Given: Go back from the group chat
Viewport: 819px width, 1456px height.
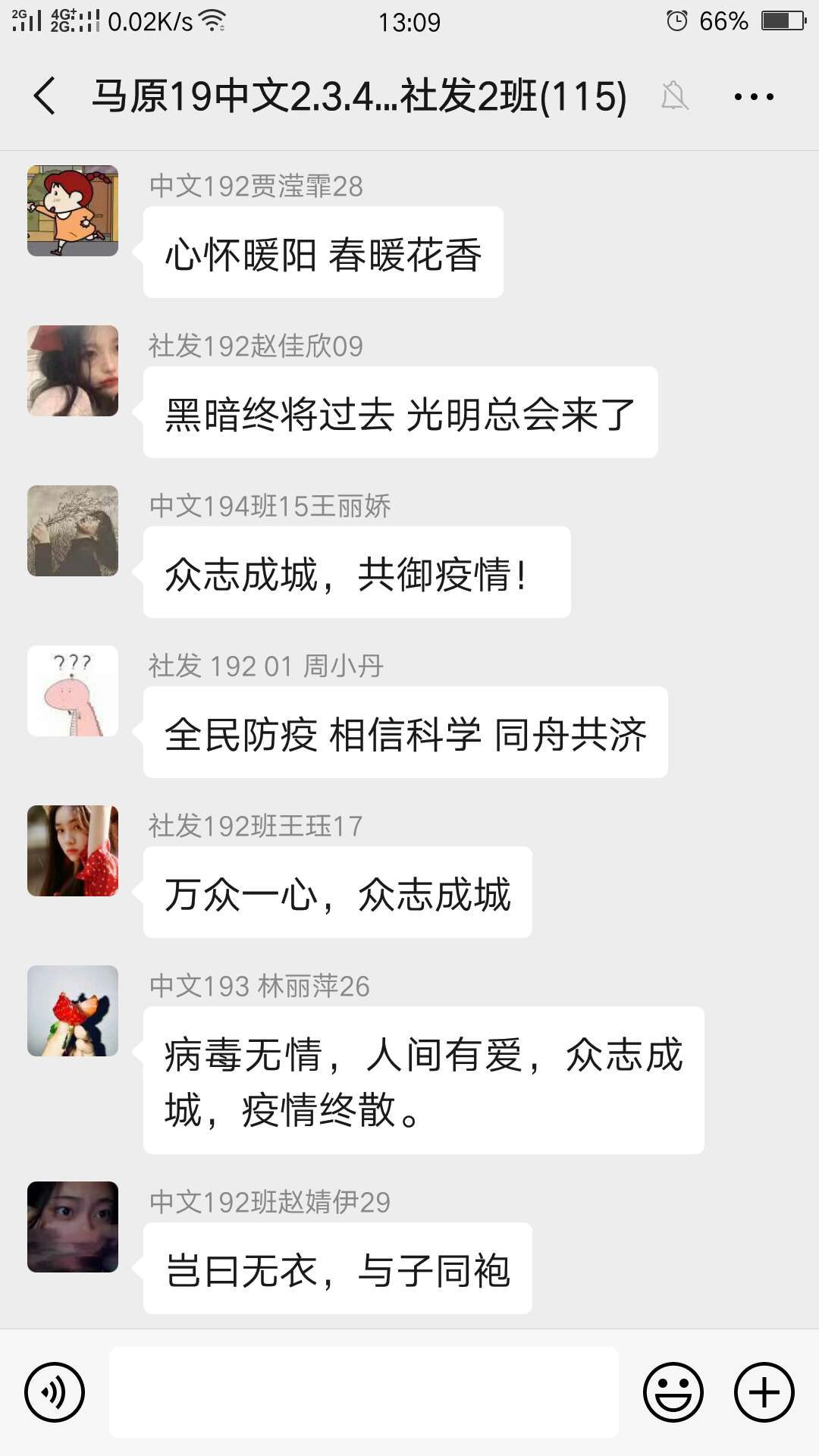Looking at the screenshot, I should [45, 96].
